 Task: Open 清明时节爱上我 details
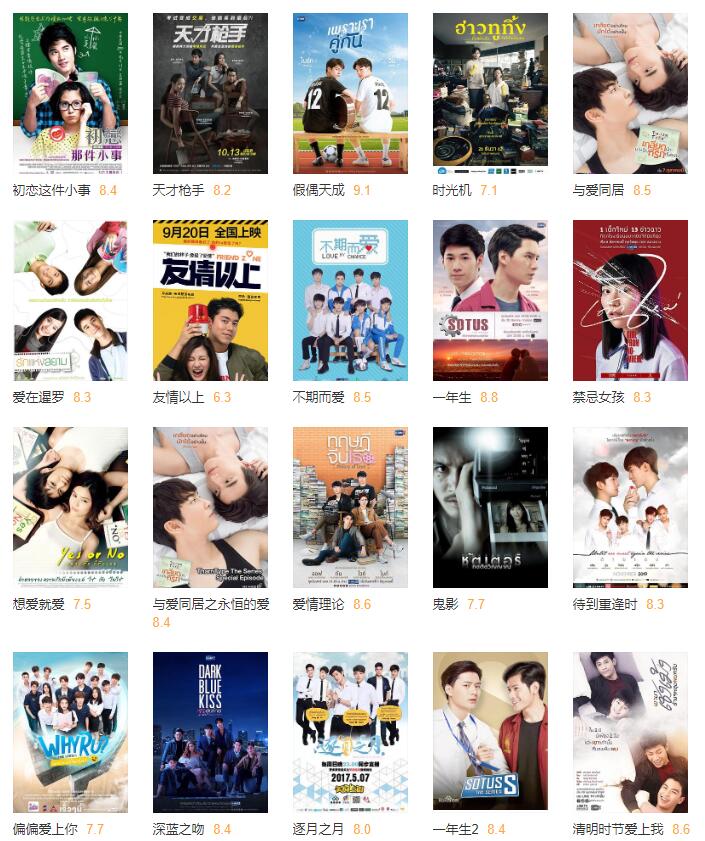pyautogui.click(x=630, y=731)
